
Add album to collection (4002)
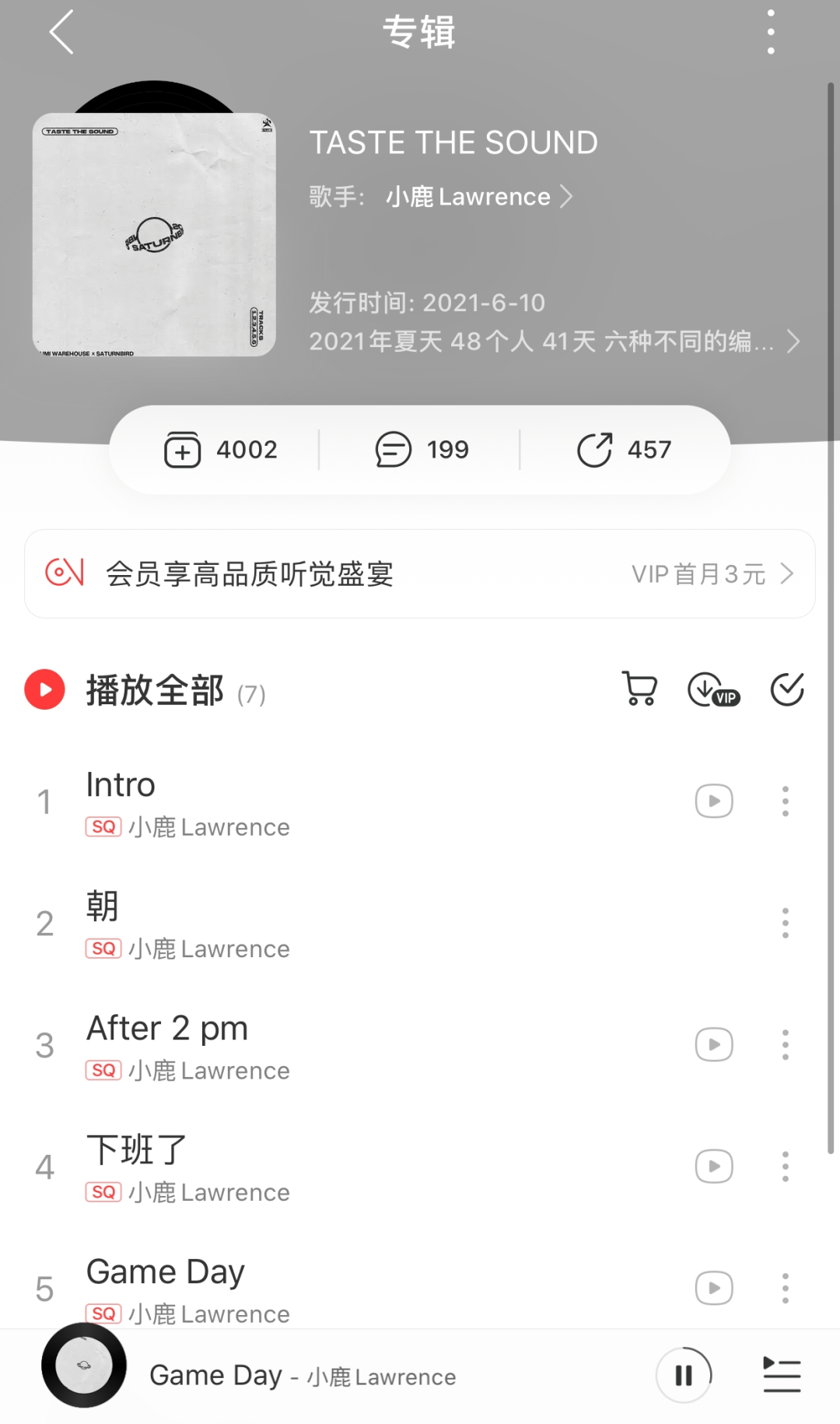tap(221, 450)
